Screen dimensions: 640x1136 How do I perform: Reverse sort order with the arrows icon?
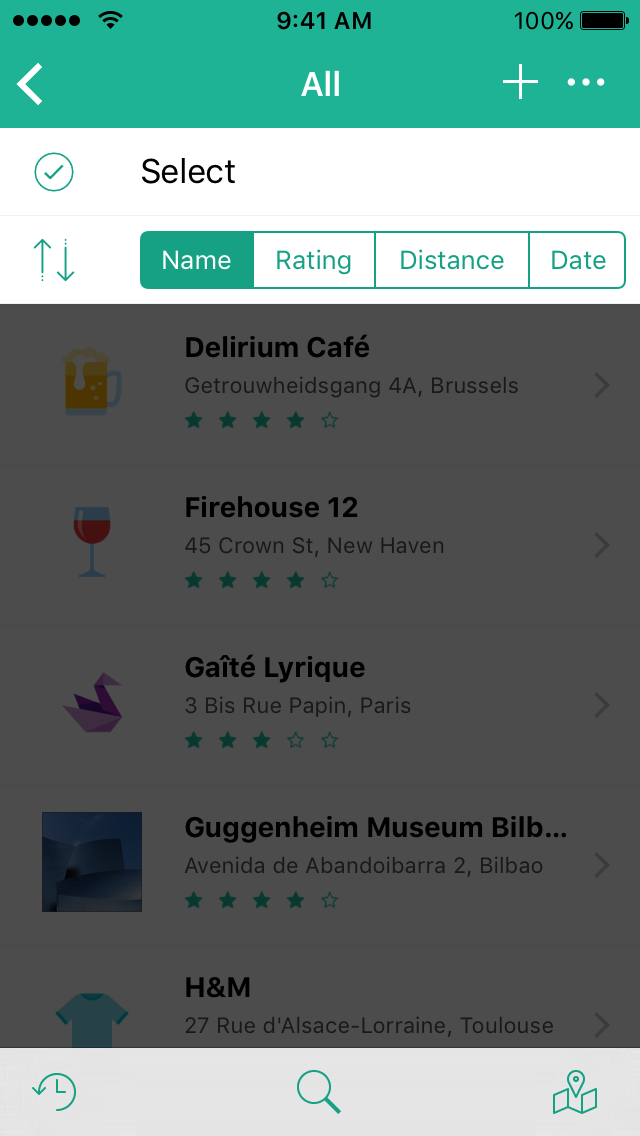tap(54, 260)
